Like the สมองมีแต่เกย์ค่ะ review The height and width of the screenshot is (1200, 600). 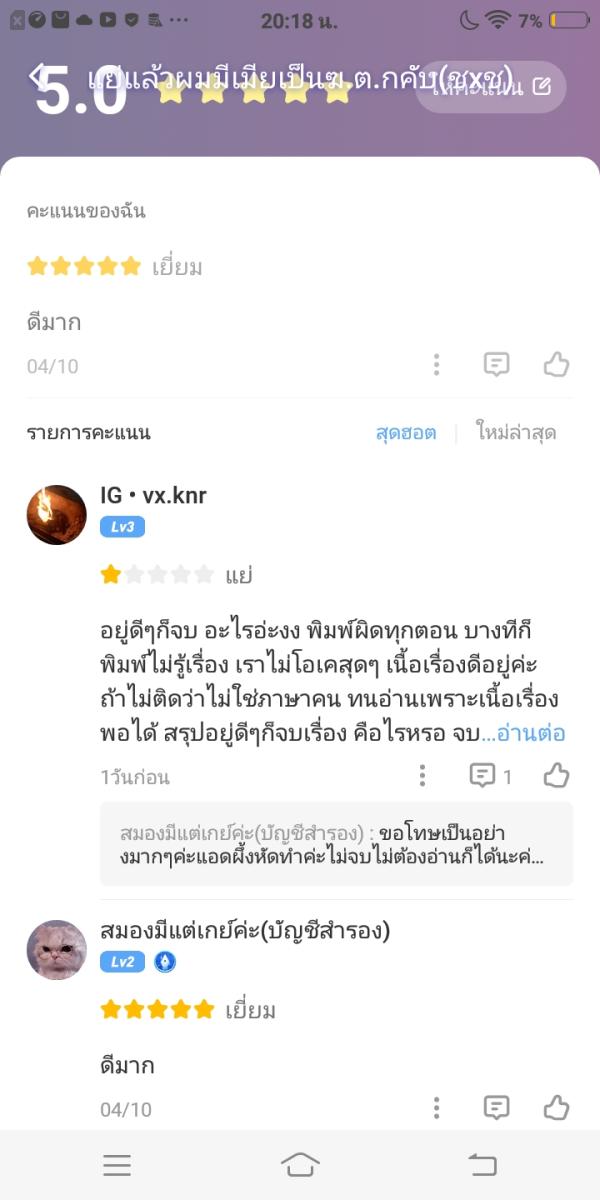point(556,1108)
